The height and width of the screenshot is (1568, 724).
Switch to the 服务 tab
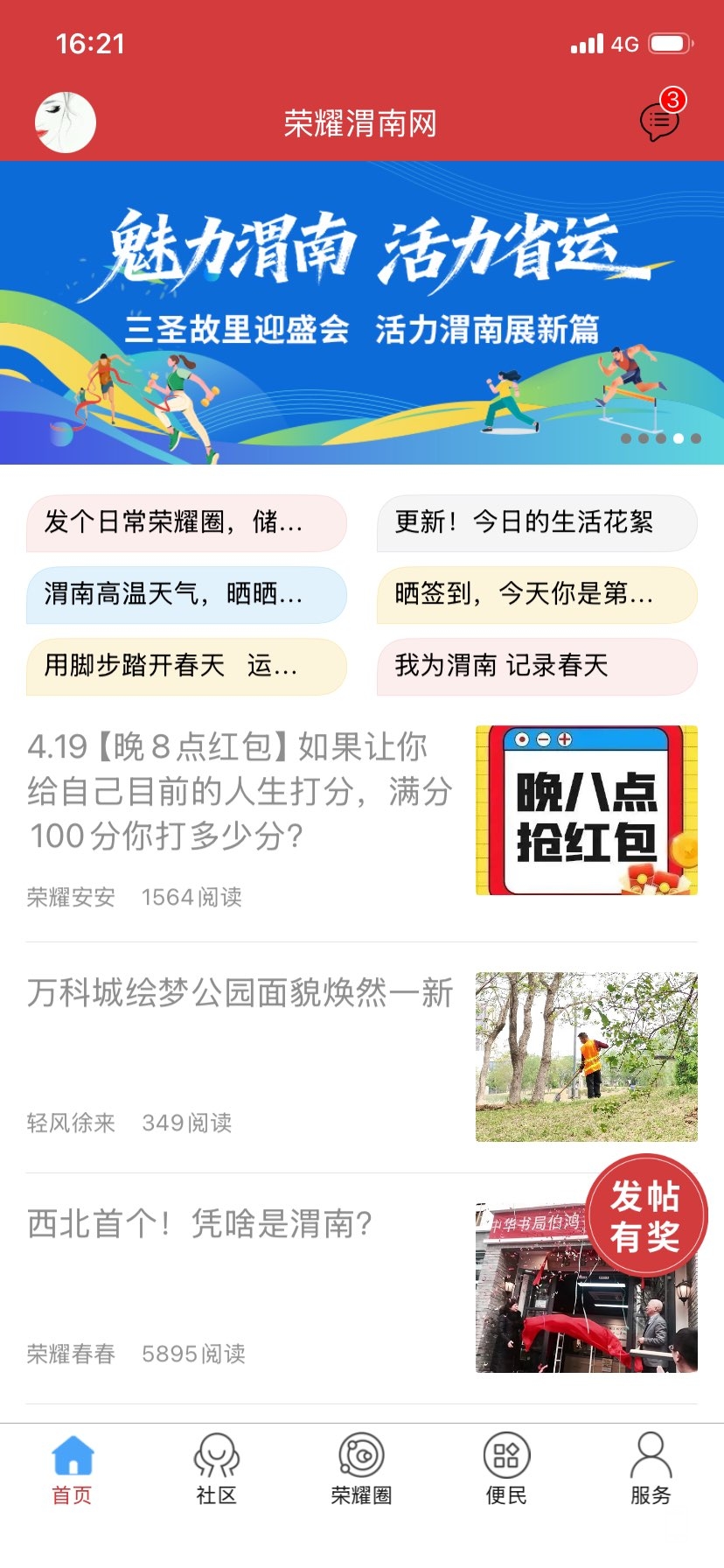[x=651, y=1471]
